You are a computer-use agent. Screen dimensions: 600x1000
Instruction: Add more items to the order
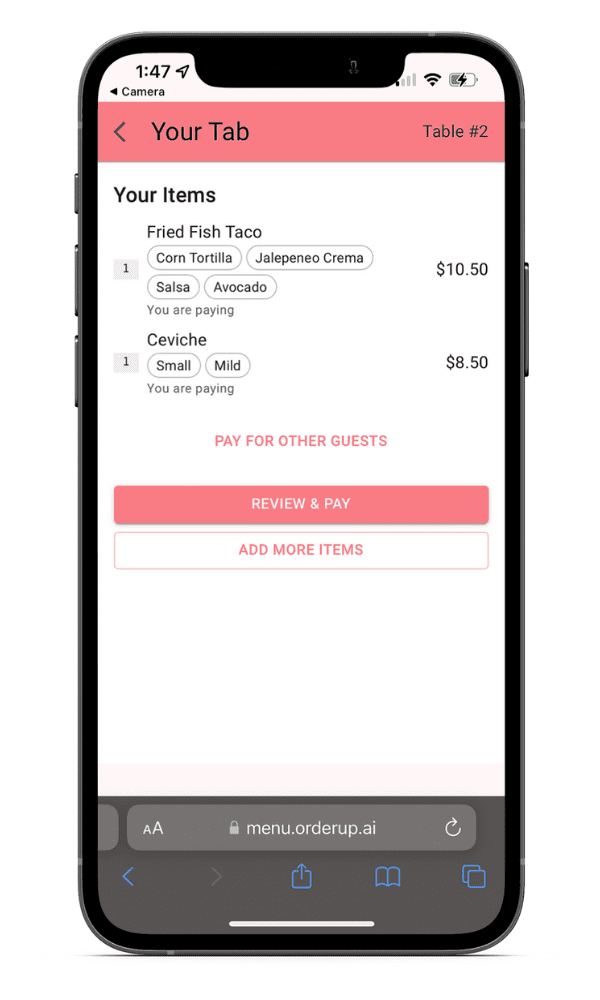(301, 550)
